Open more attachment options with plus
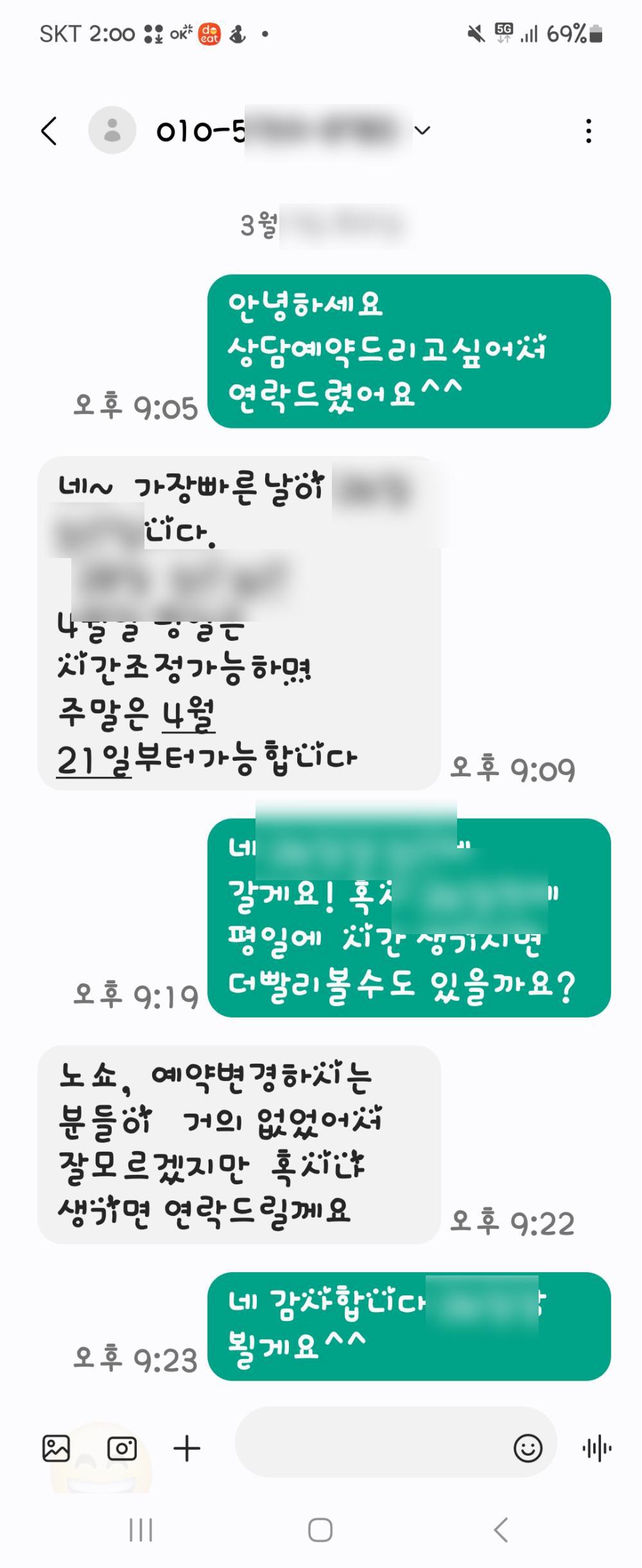The width and height of the screenshot is (642, 1568). tap(187, 1449)
